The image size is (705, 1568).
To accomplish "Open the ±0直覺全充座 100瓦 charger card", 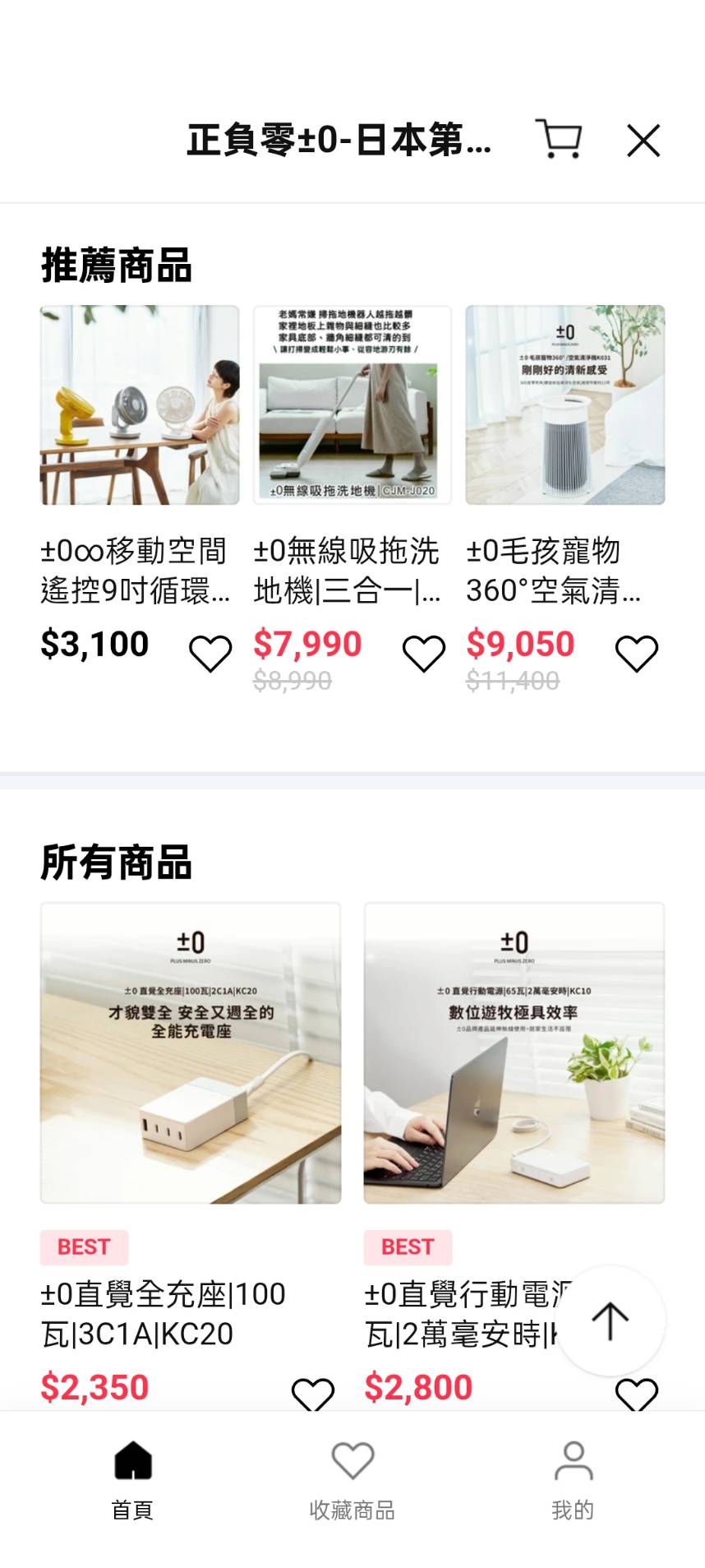I will pyautogui.click(x=191, y=1053).
